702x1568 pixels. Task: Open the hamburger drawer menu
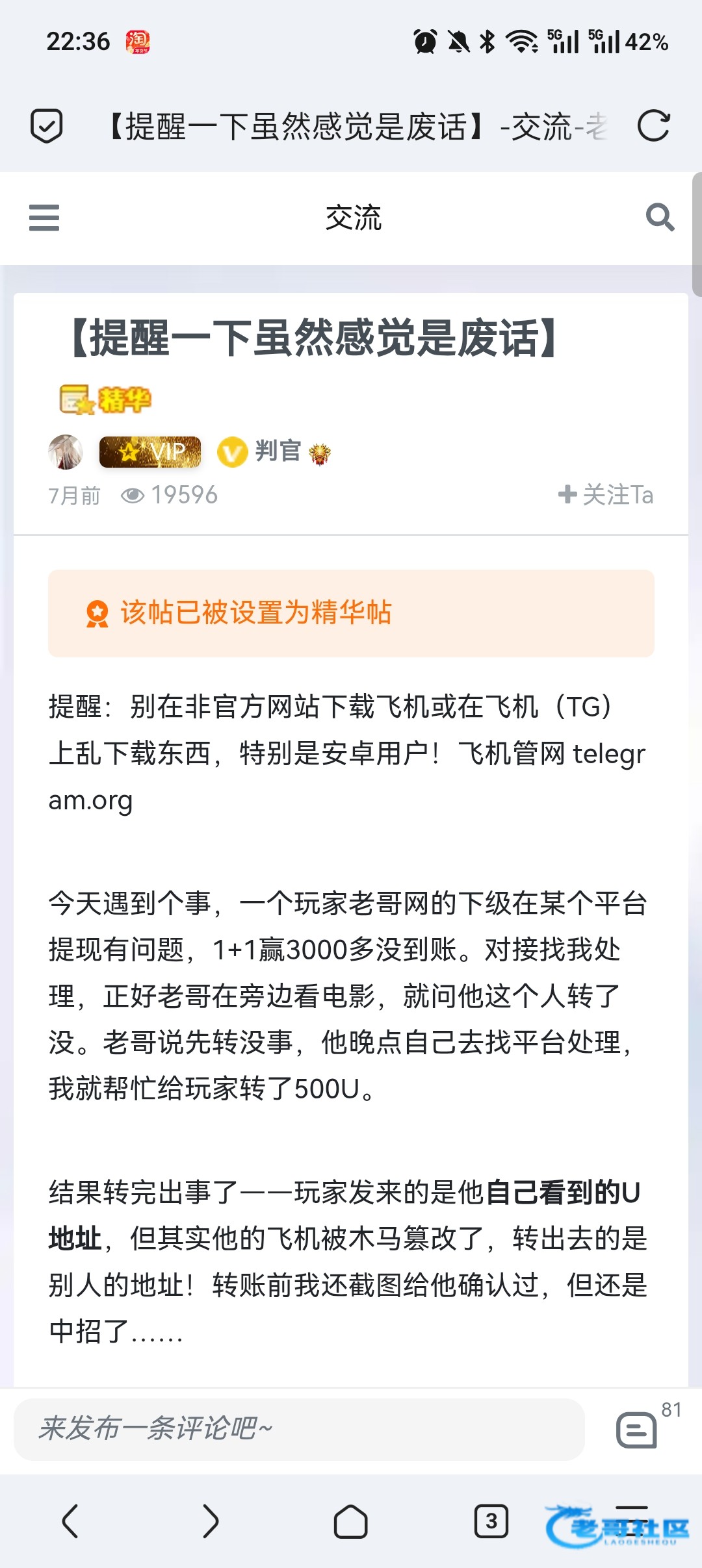tap(44, 218)
